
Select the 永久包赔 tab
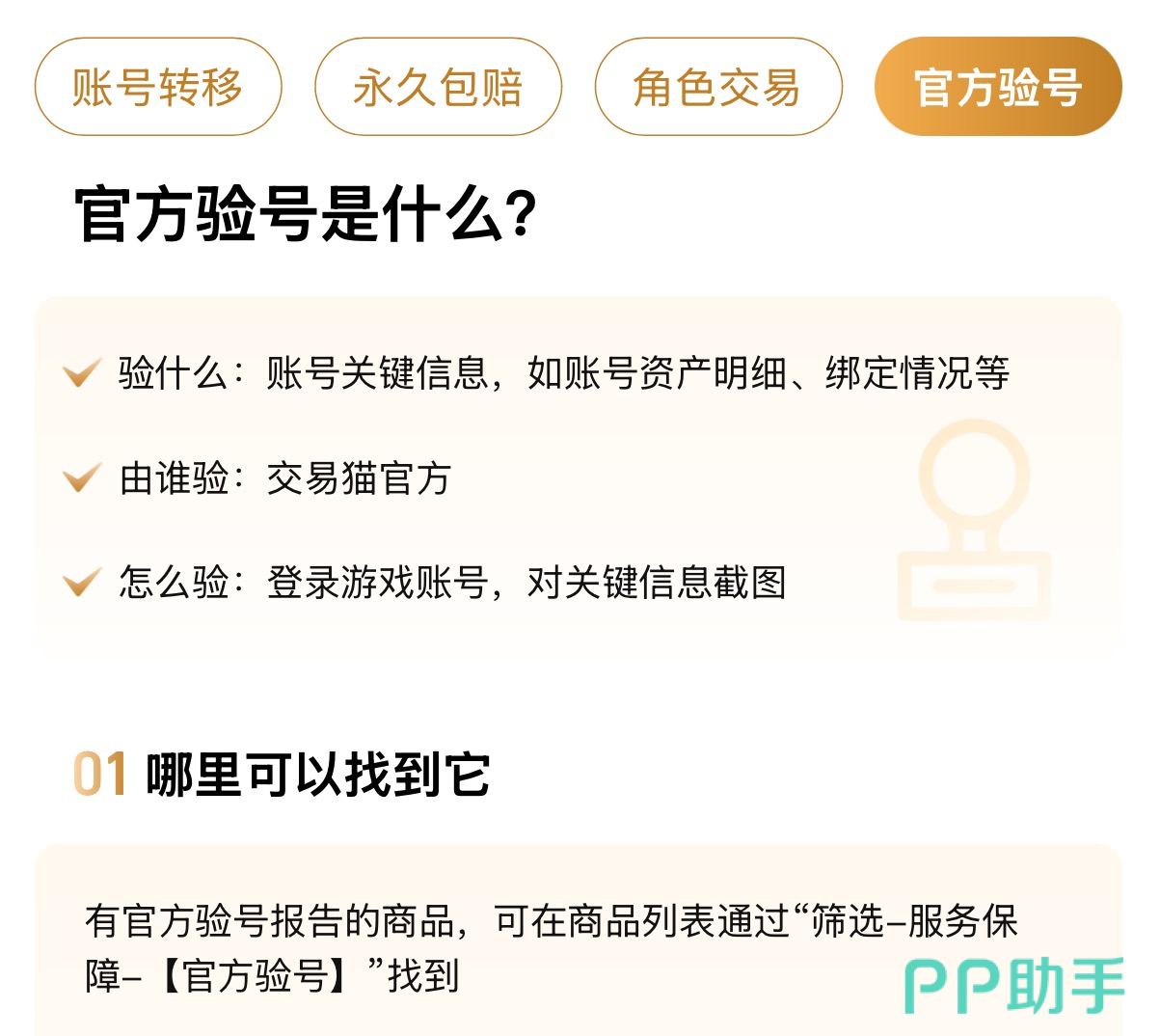(x=438, y=88)
